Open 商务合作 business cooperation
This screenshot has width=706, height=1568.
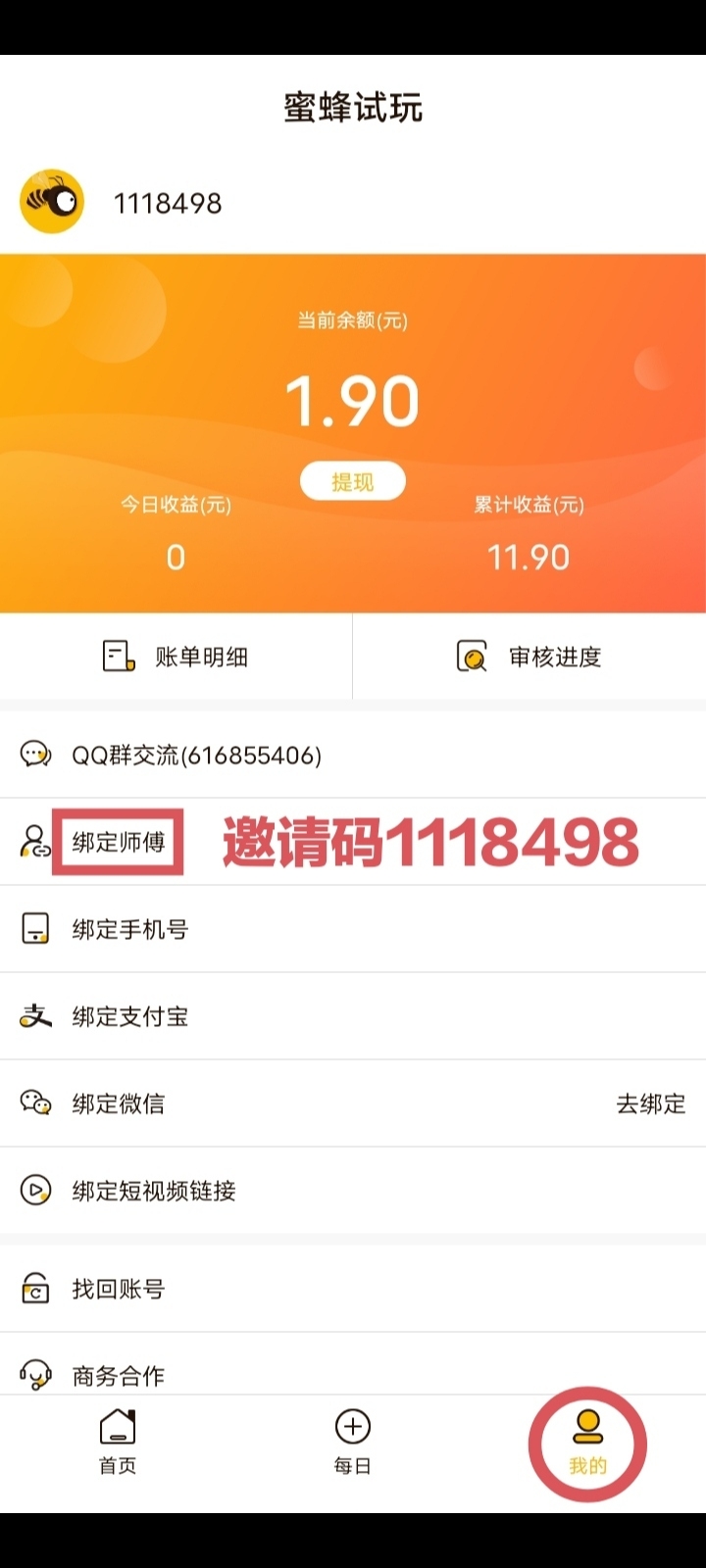point(353,1369)
